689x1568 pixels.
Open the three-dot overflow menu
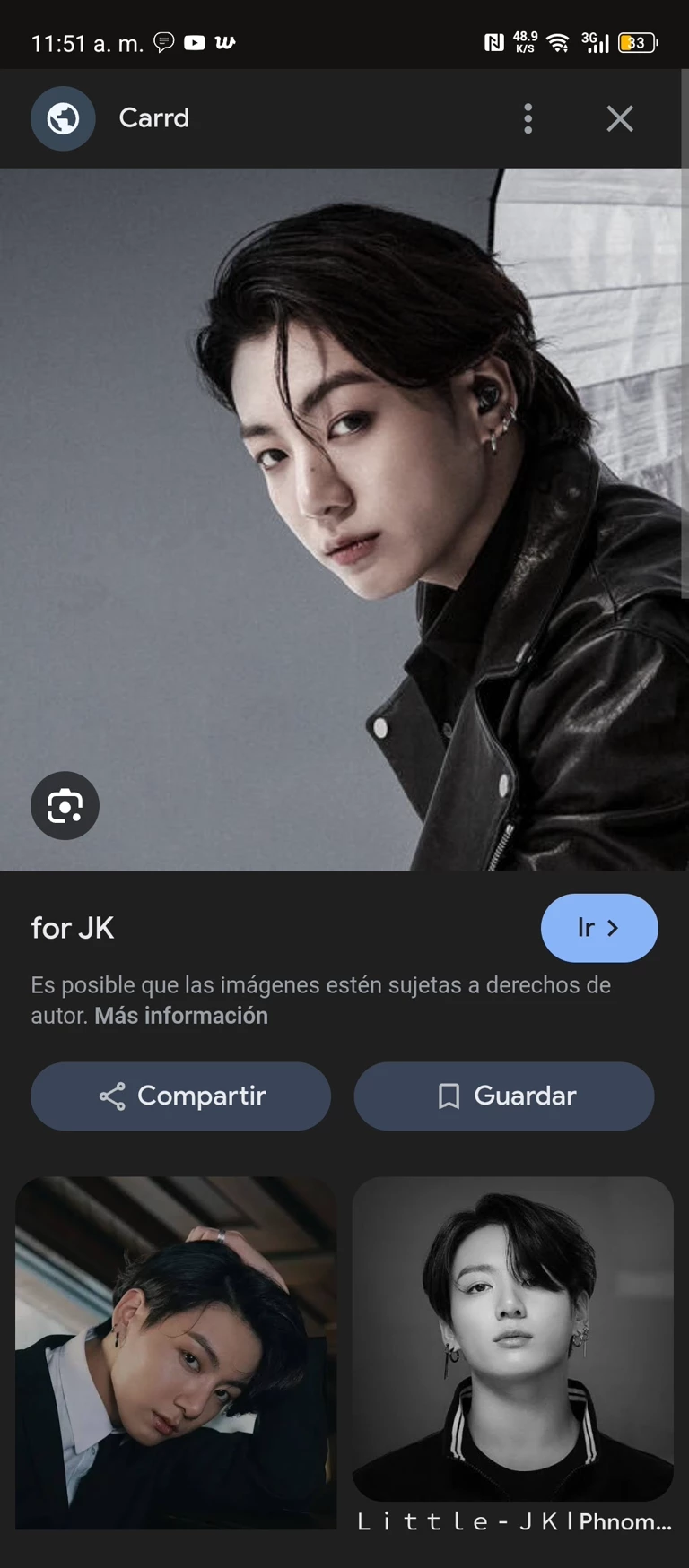pos(528,118)
